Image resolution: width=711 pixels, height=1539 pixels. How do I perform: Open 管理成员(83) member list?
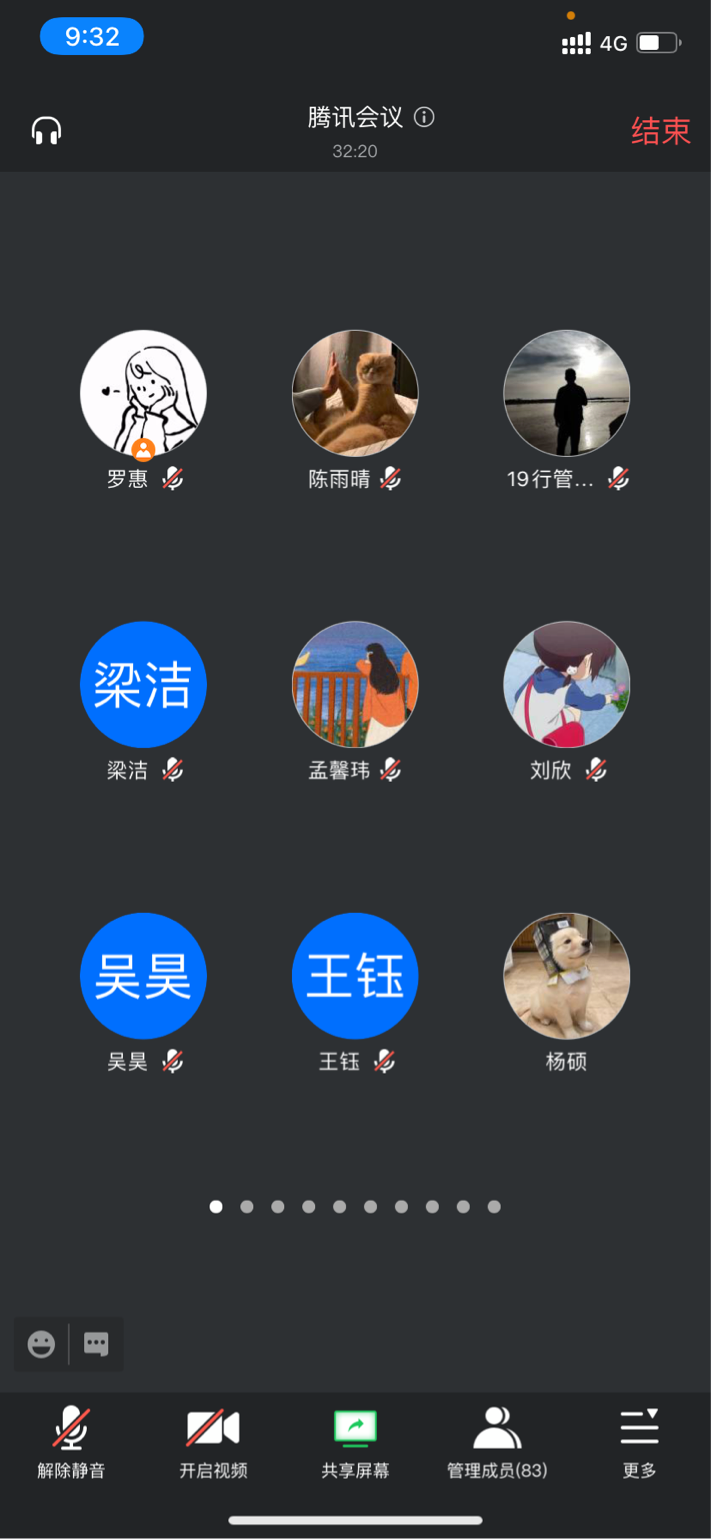coord(497,1441)
